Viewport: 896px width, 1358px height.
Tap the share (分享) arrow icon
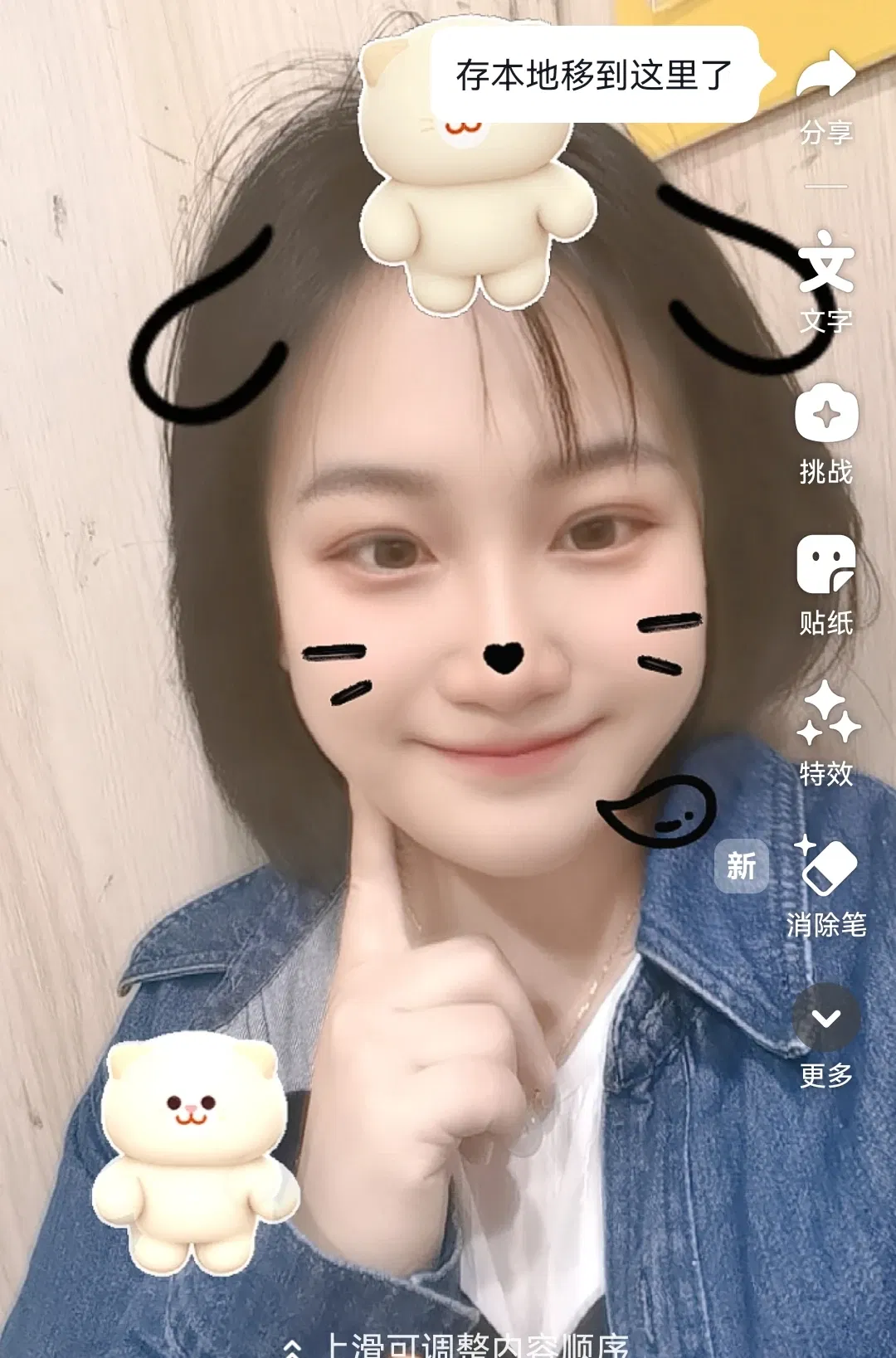click(825, 75)
